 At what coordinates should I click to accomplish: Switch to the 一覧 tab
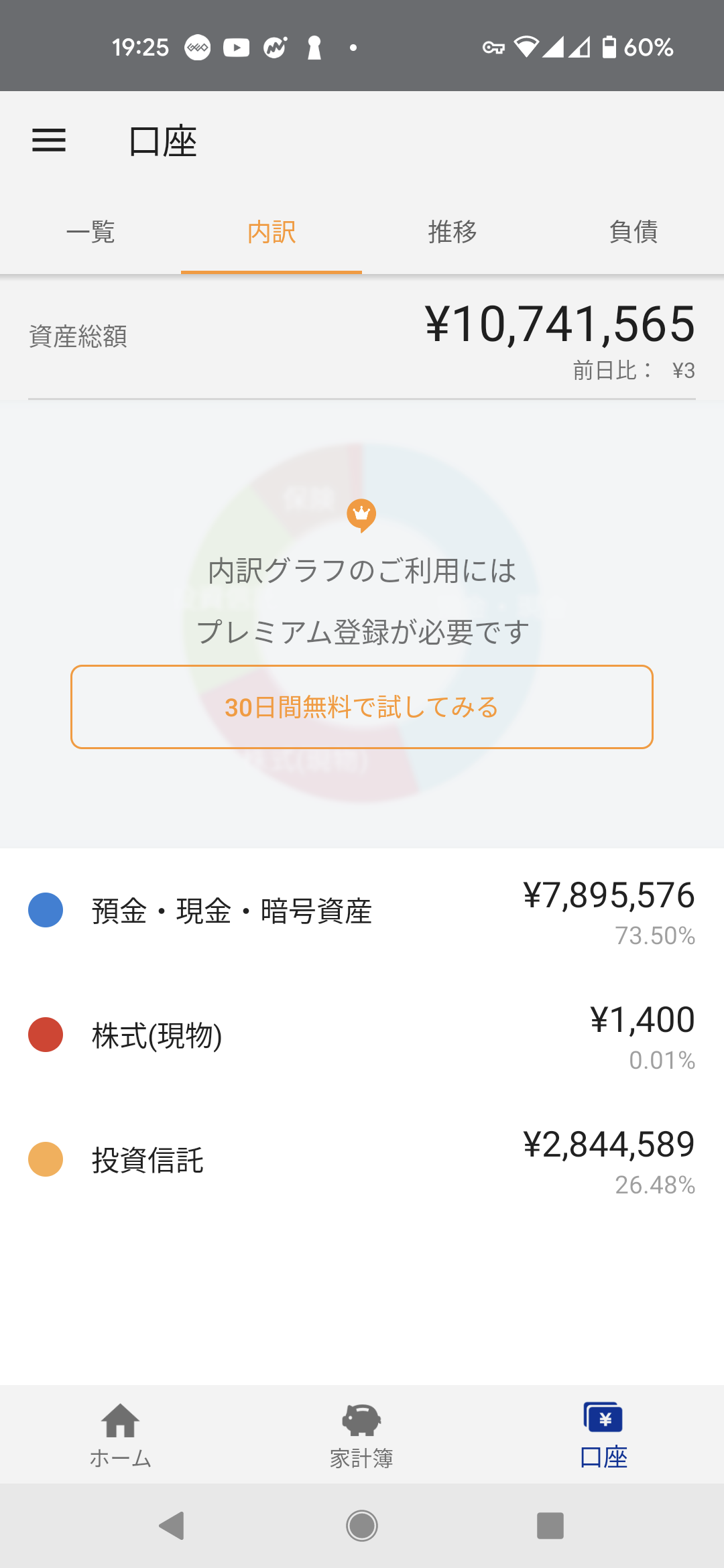coord(90,232)
